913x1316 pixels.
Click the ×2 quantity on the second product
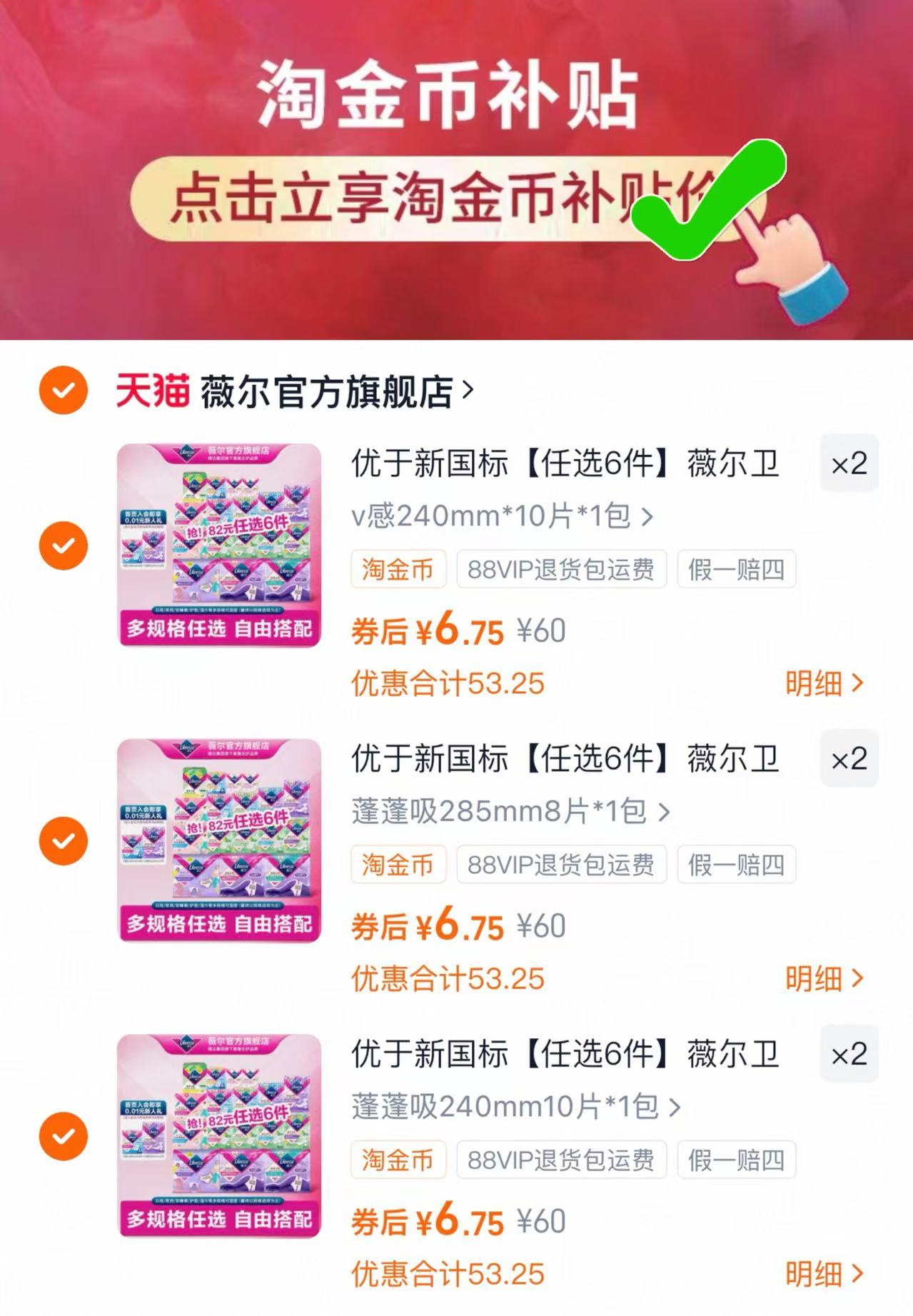coord(849,760)
